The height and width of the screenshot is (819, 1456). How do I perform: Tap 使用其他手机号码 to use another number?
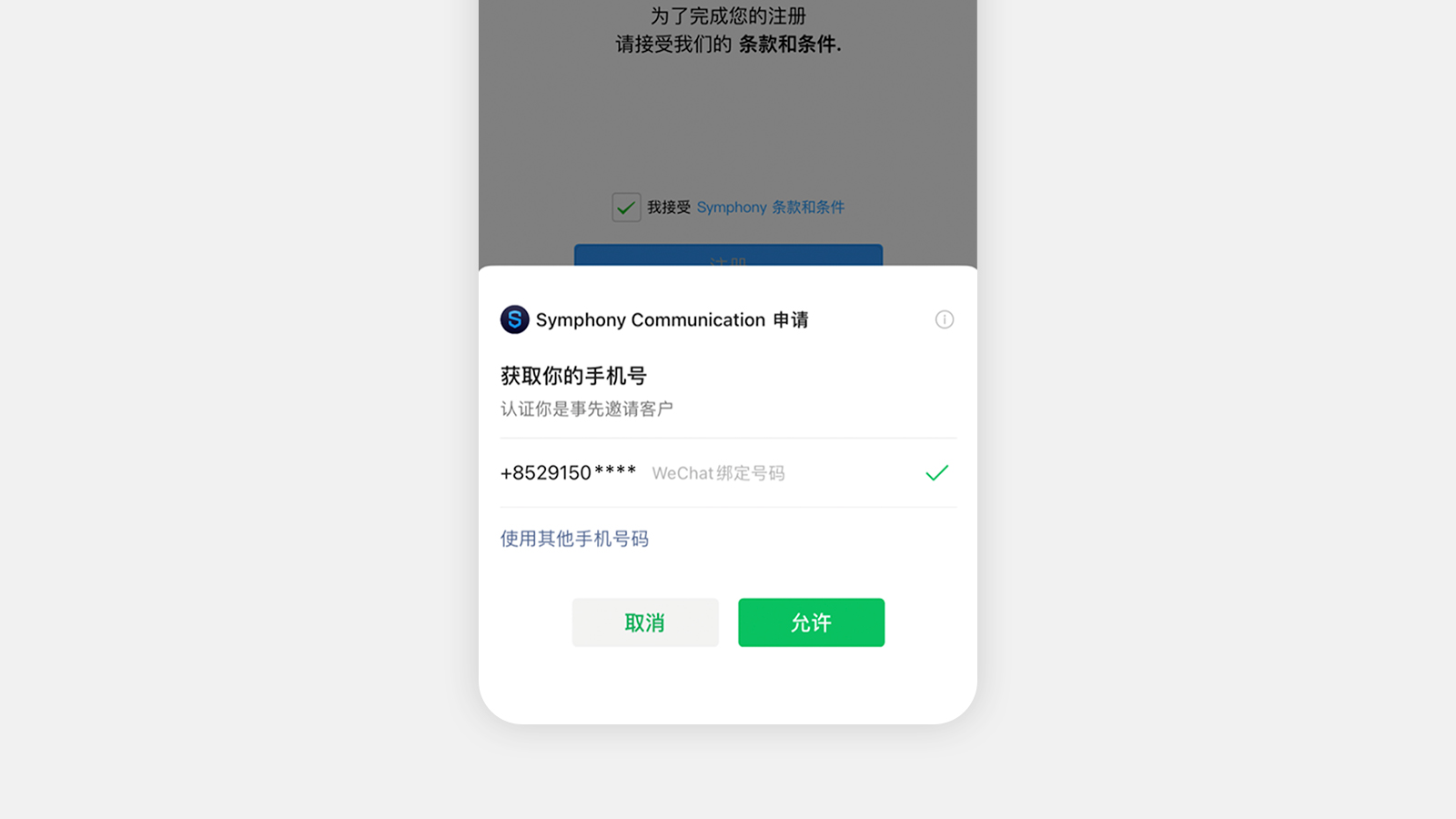(574, 539)
